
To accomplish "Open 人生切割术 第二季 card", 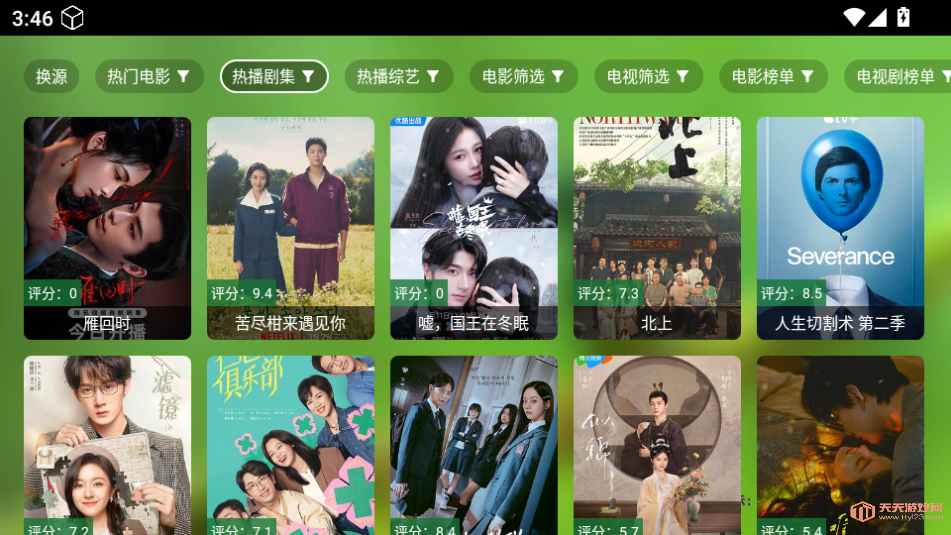I will tap(840, 228).
